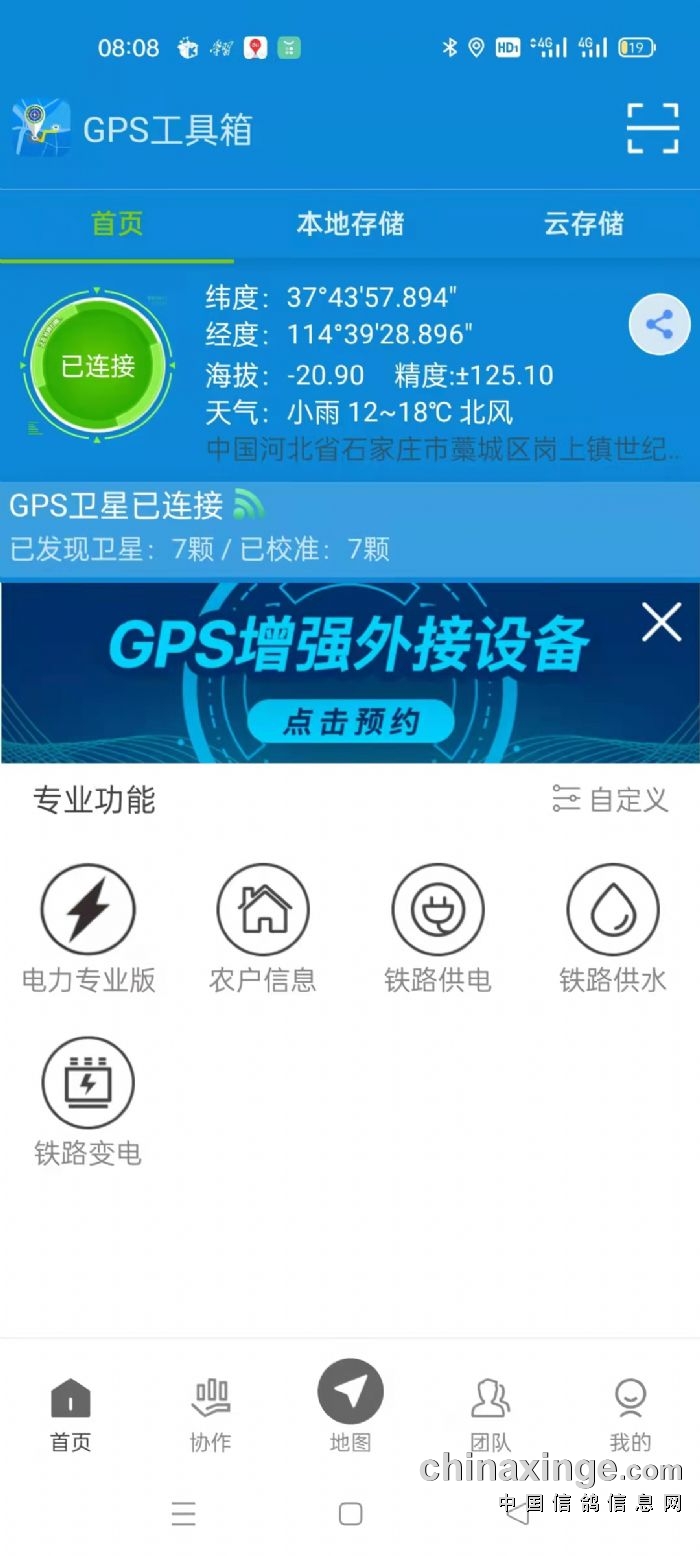Open the 地图 map button
This screenshot has height=1556, width=700.
(350, 1392)
